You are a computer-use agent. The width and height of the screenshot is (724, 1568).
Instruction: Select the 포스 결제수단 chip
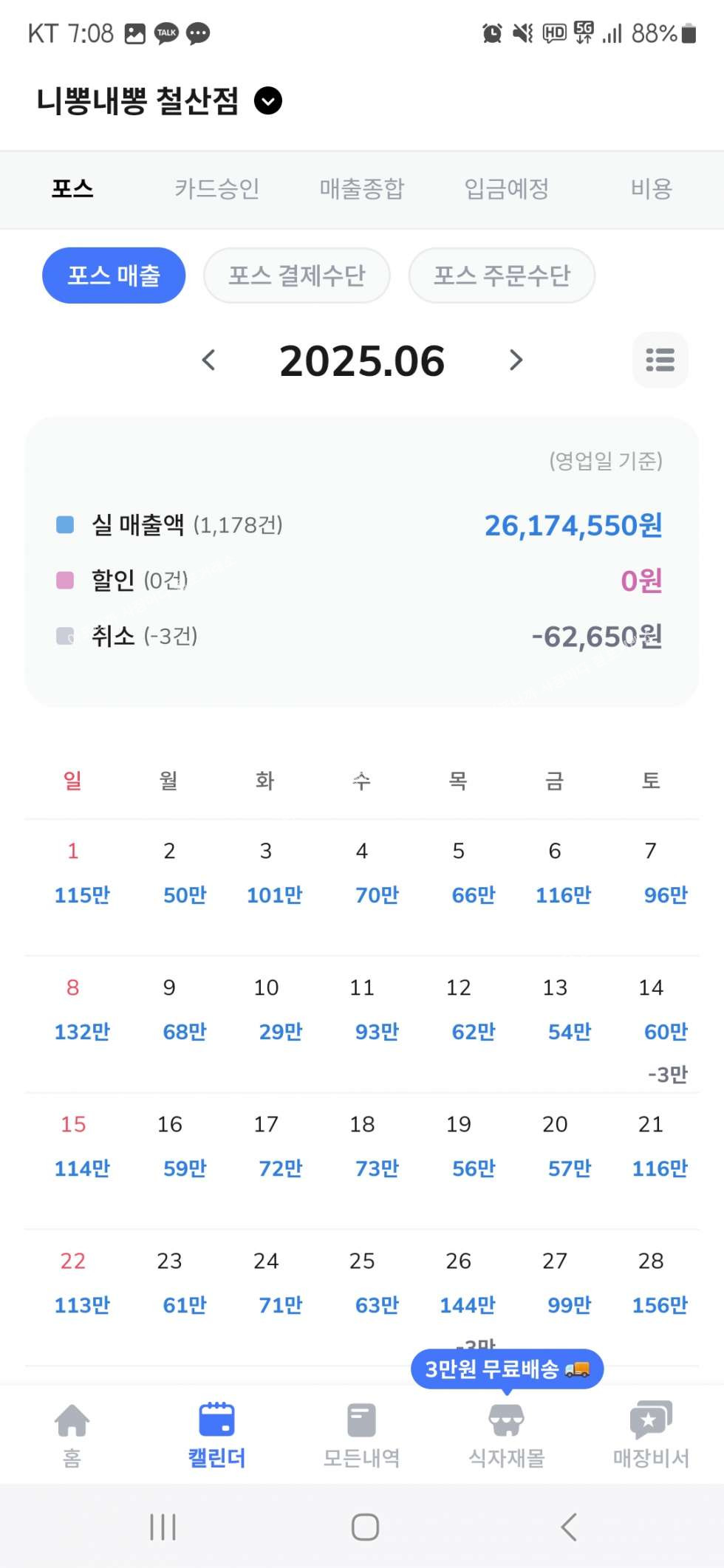296,275
